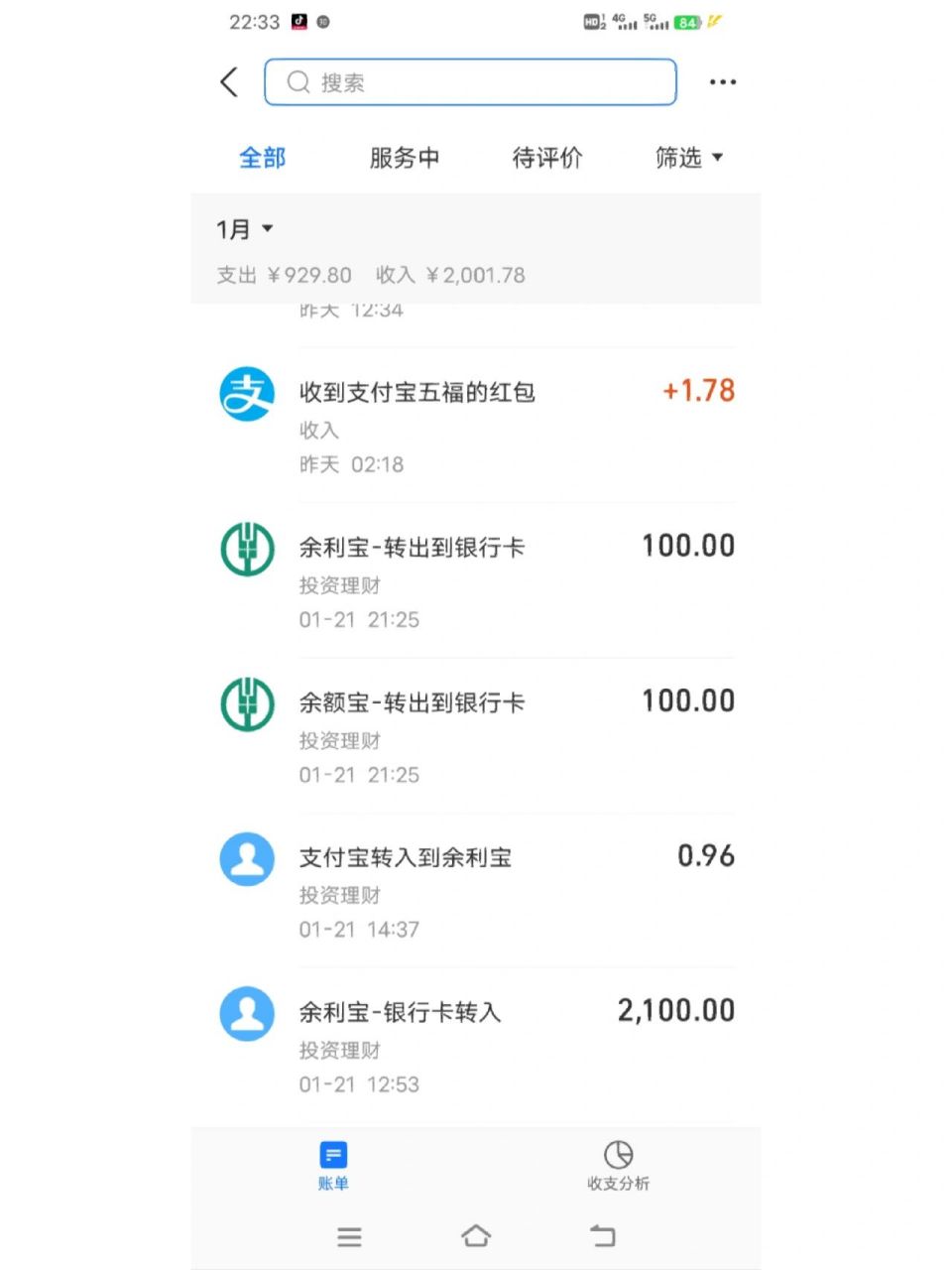Open the Alipay red packet transaction icon
Screen dimensions: 952x1270
(246, 393)
